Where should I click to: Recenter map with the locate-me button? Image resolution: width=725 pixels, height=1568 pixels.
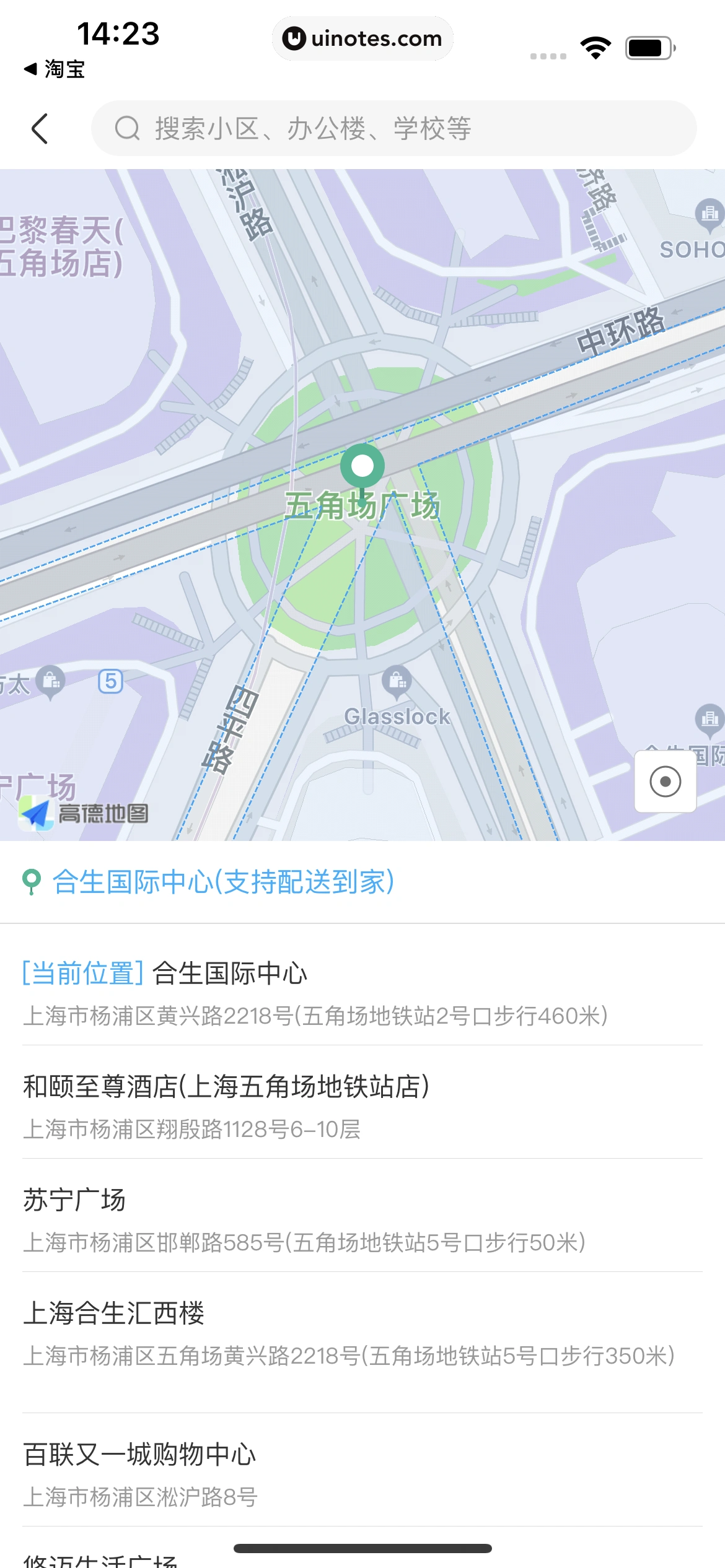[x=665, y=781]
